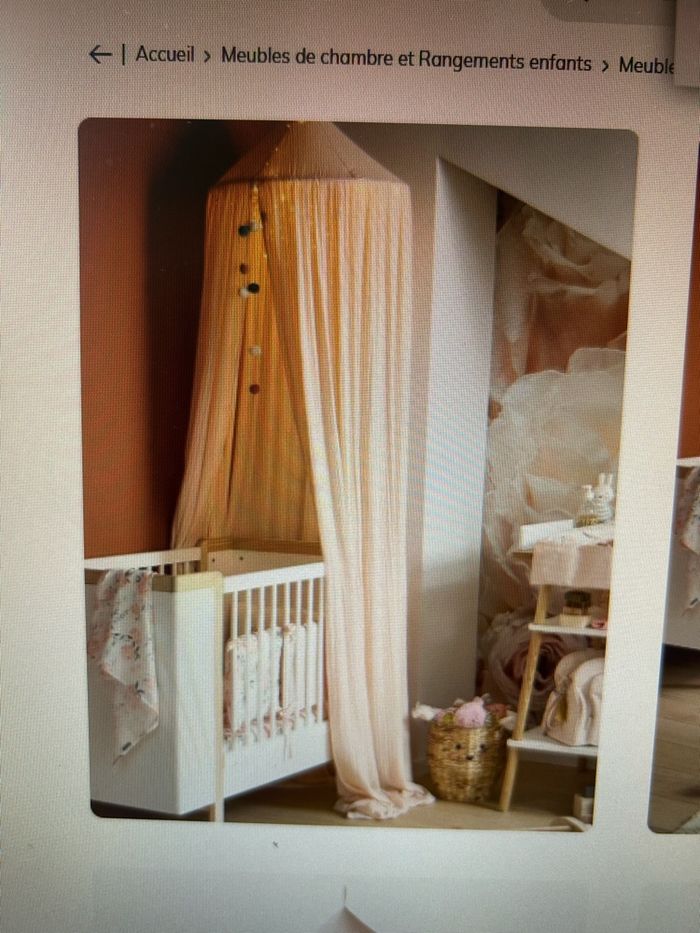Enlarge the crib canopy product photo
The height and width of the screenshot is (933, 700).
(x=357, y=470)
